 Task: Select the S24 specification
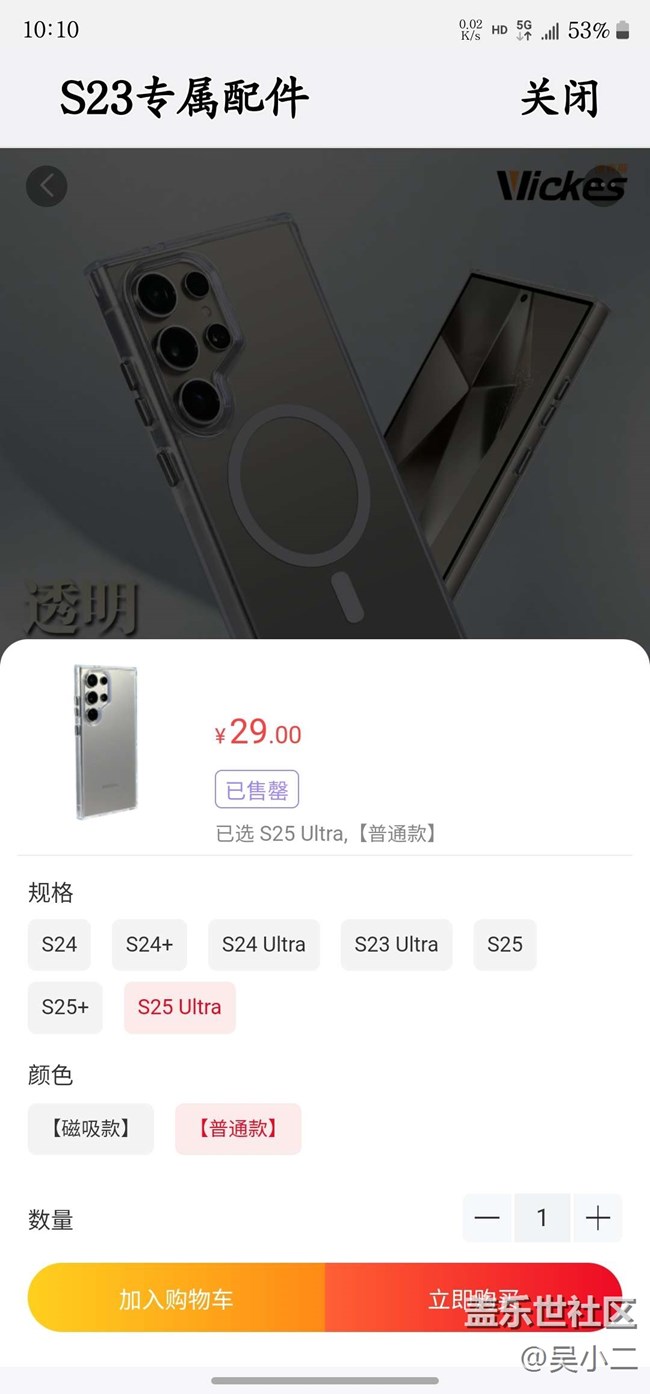click(x=59, y=944)
